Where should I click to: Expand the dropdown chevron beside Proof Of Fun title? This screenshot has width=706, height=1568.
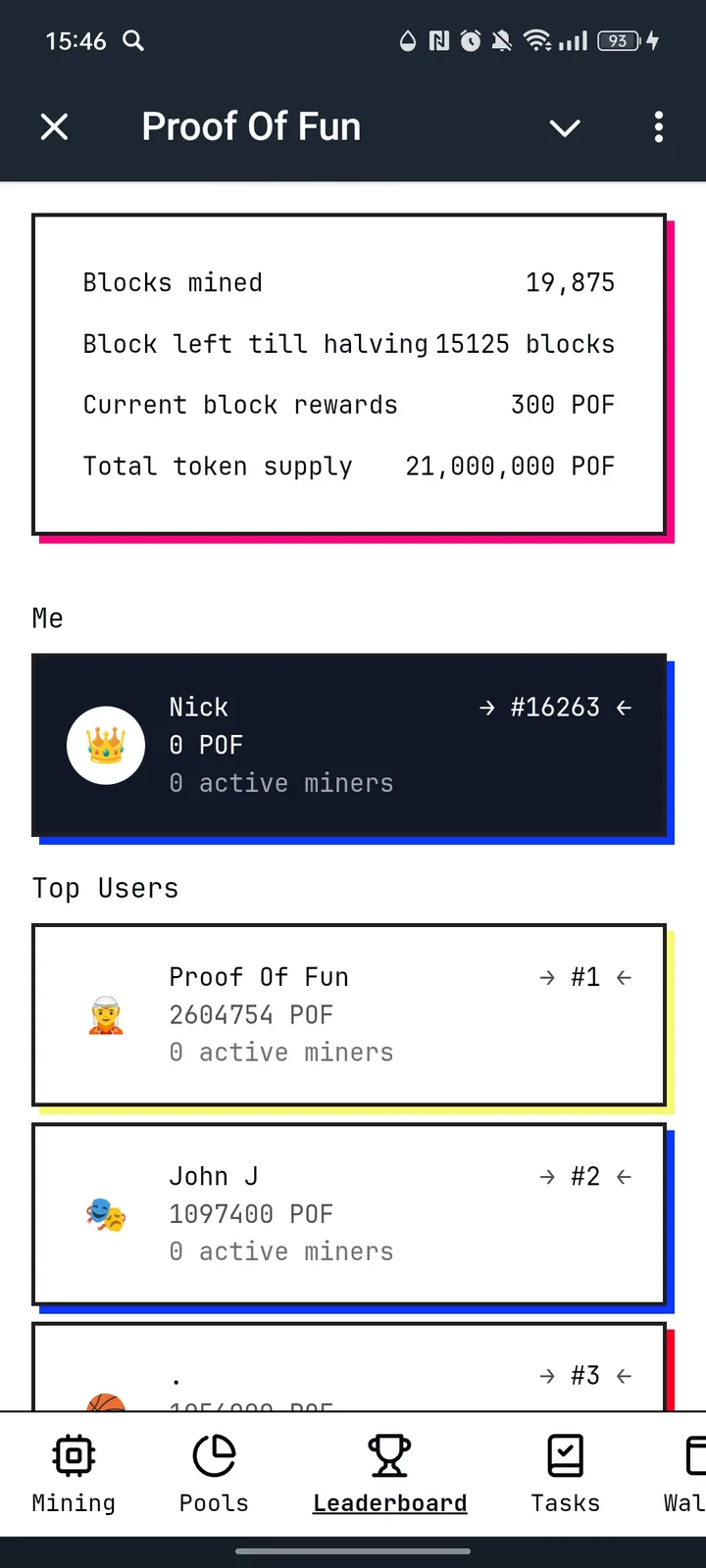pyautogui.click(x=565, y=127)
